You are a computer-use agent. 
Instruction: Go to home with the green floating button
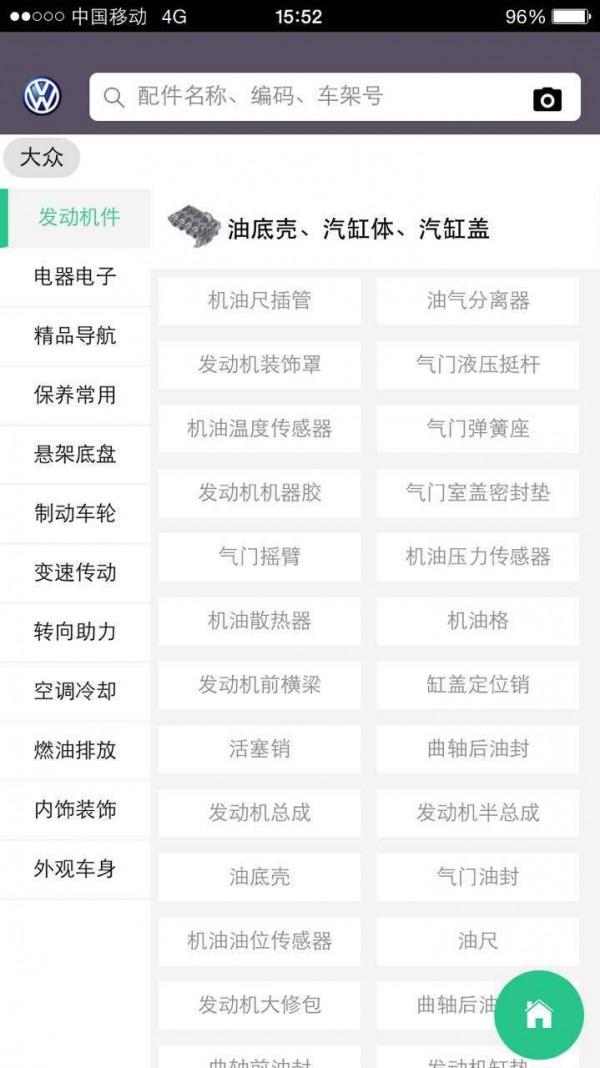click(x=538, y=1015)
